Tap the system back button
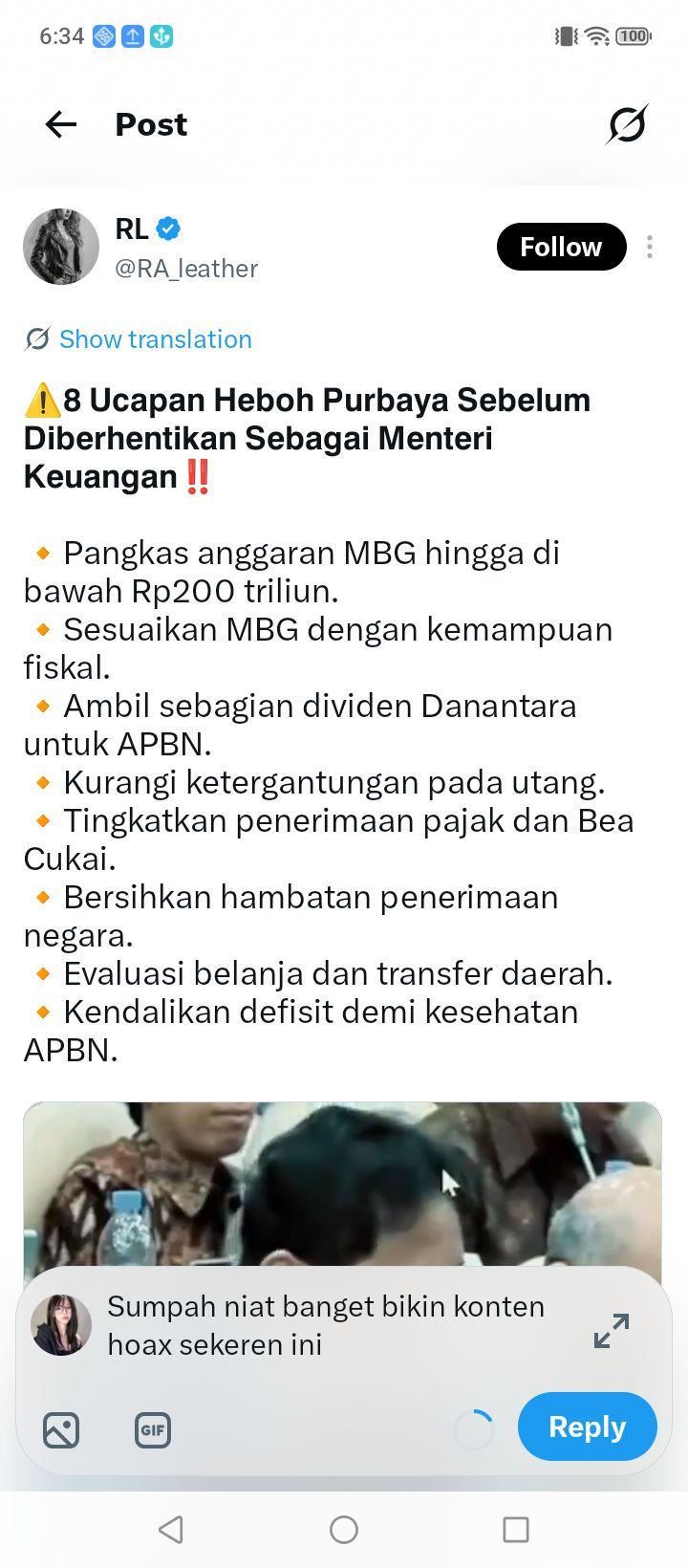This screenshot has height=1568, width=688. click(171, 1530)
